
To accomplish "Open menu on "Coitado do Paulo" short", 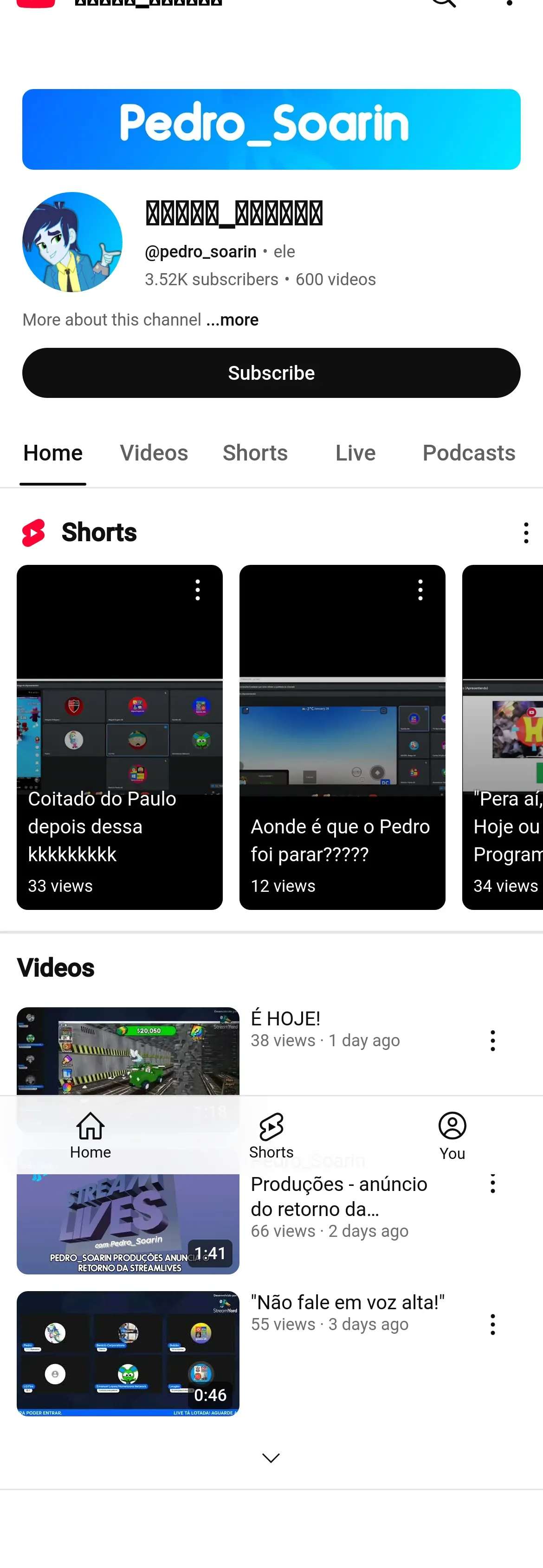I will (197, 590).
